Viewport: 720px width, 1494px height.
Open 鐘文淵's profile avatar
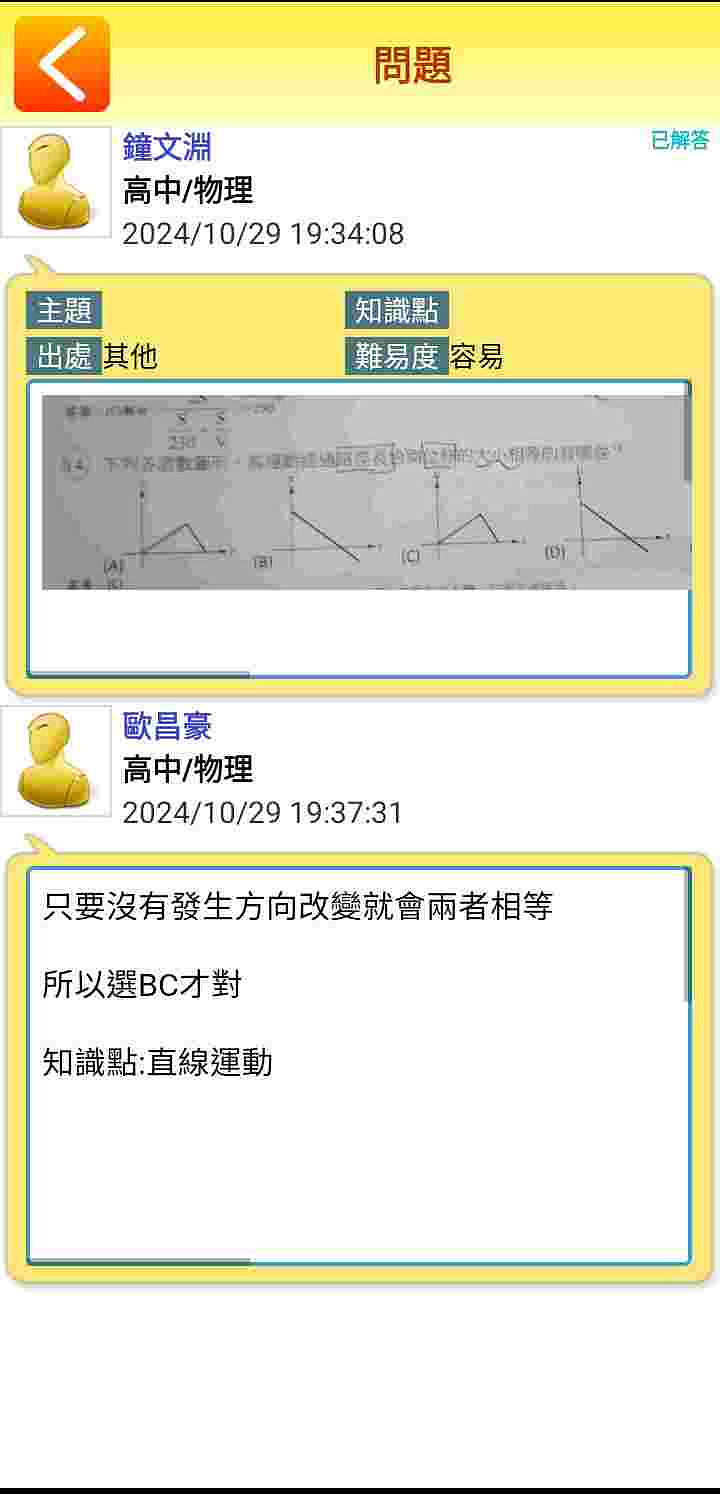tap(56, 182)
